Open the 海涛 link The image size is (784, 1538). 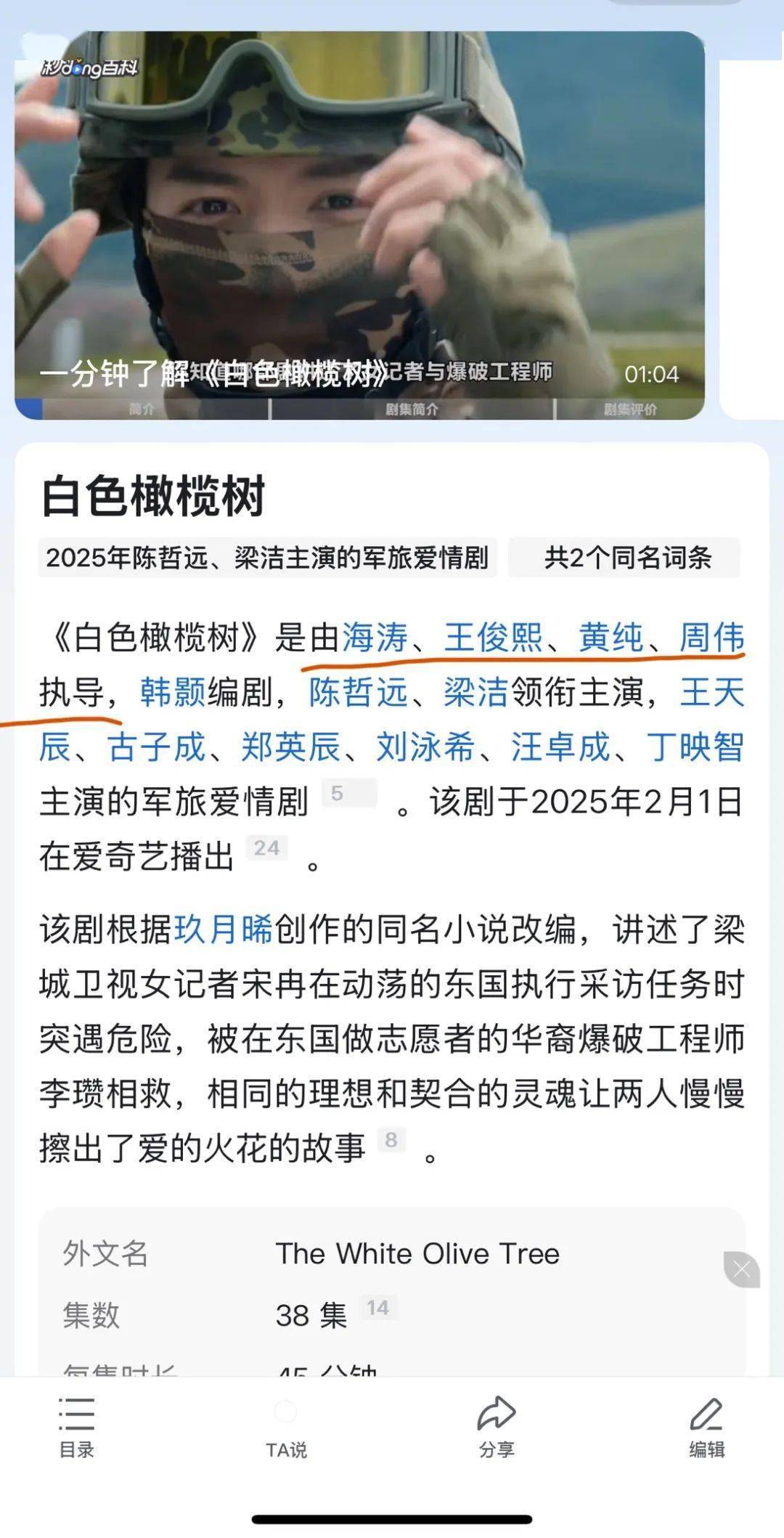pos(375,638)
